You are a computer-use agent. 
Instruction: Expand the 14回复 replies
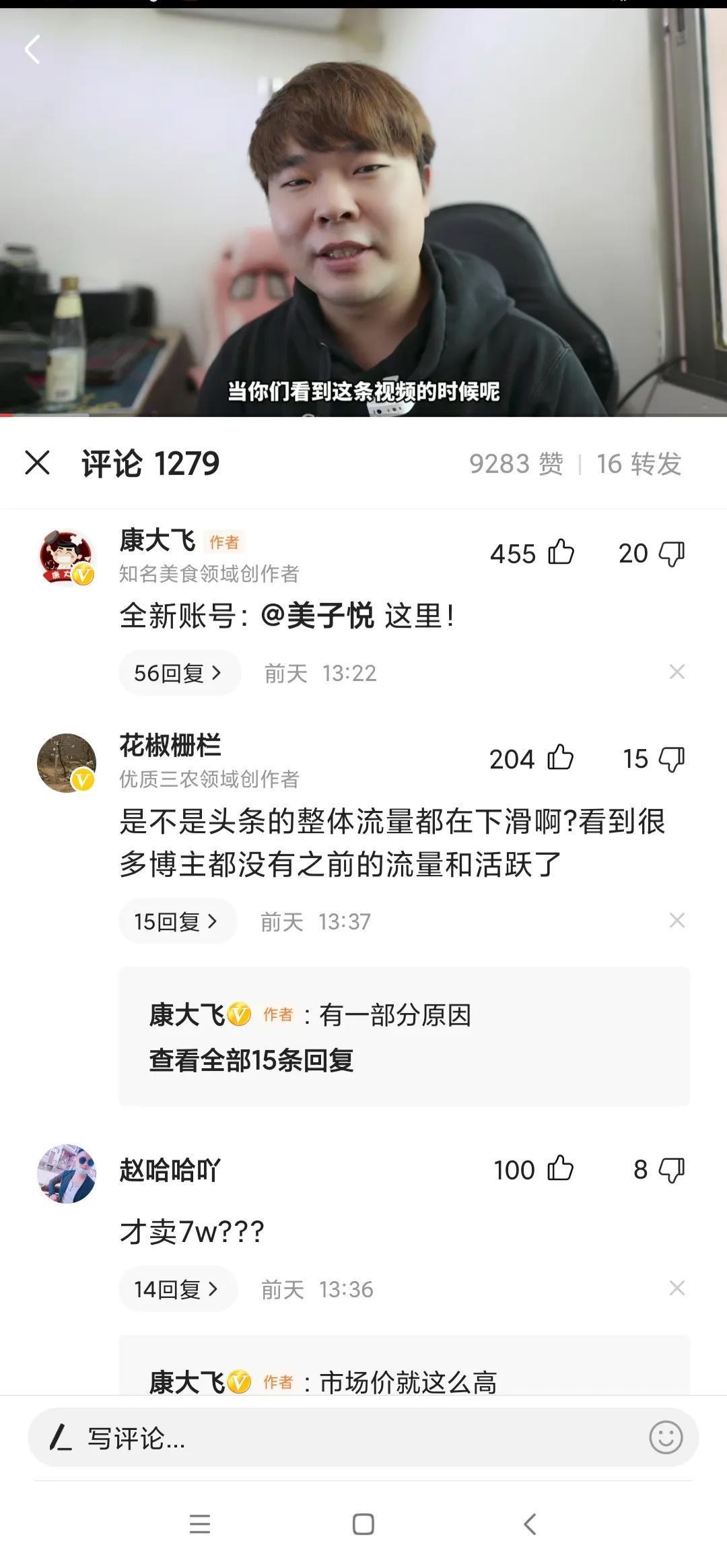tap(177, 1289)
